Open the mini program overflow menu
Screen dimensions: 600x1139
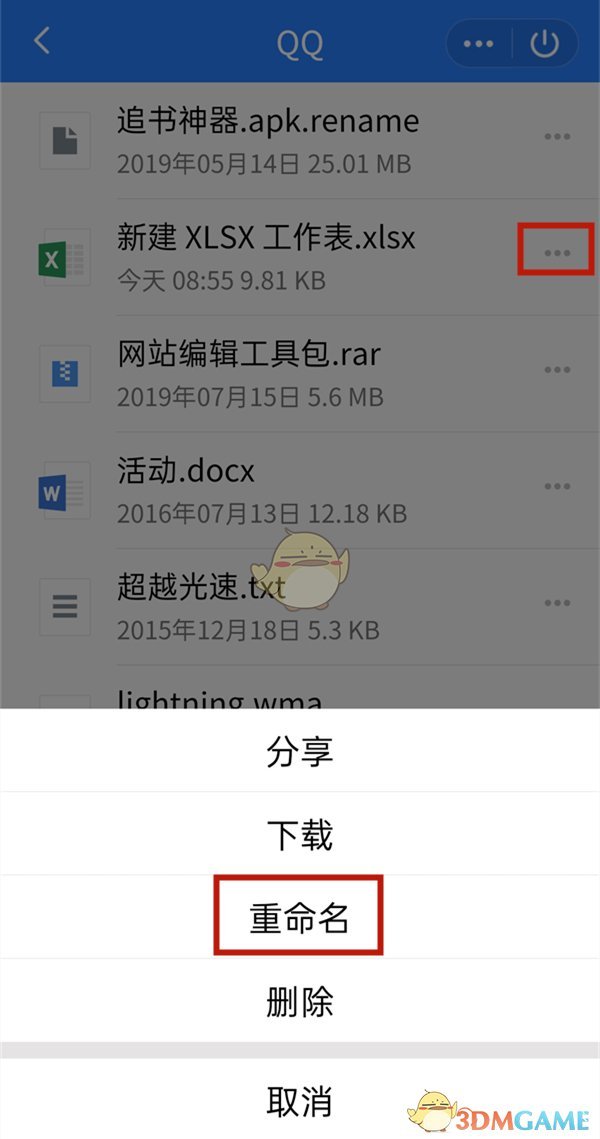pos(479,44)
